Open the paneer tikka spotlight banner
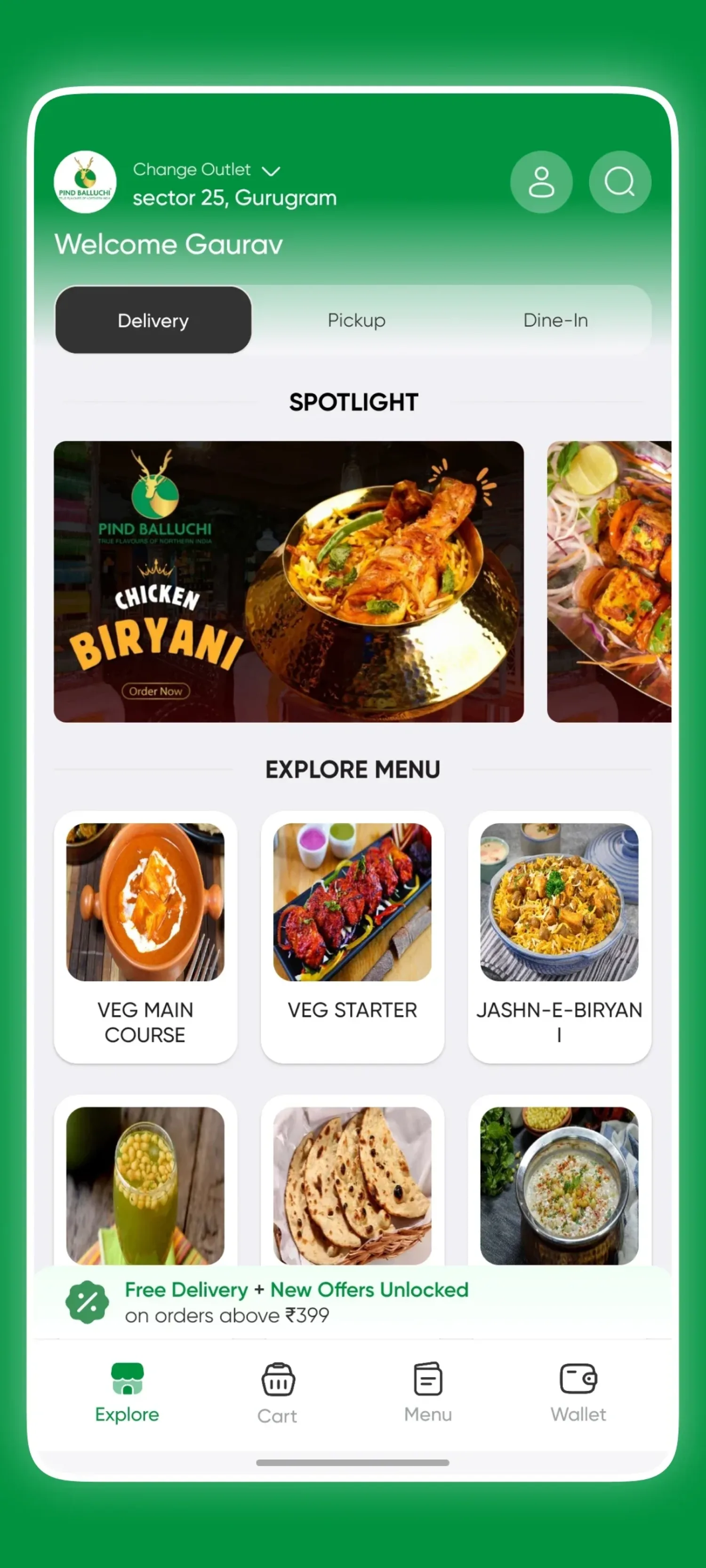706x1568 pixels. [609, 581]
